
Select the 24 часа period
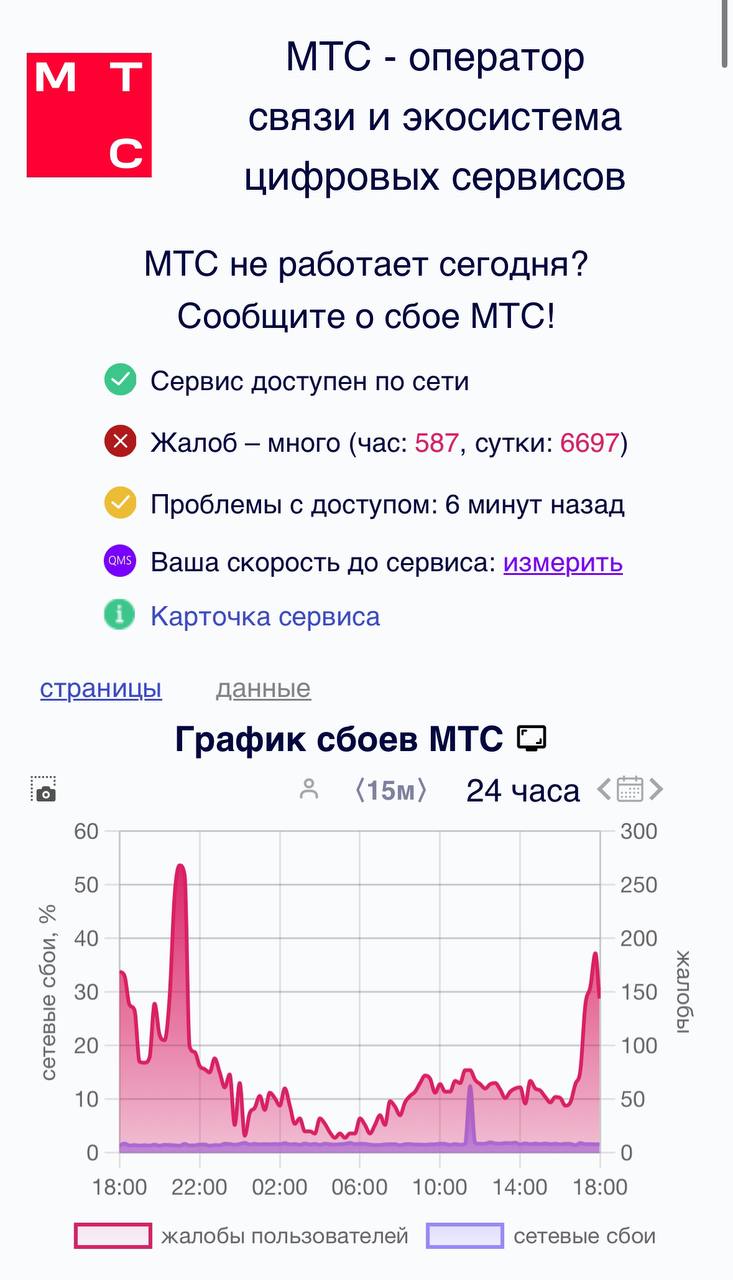coord(523,790)
